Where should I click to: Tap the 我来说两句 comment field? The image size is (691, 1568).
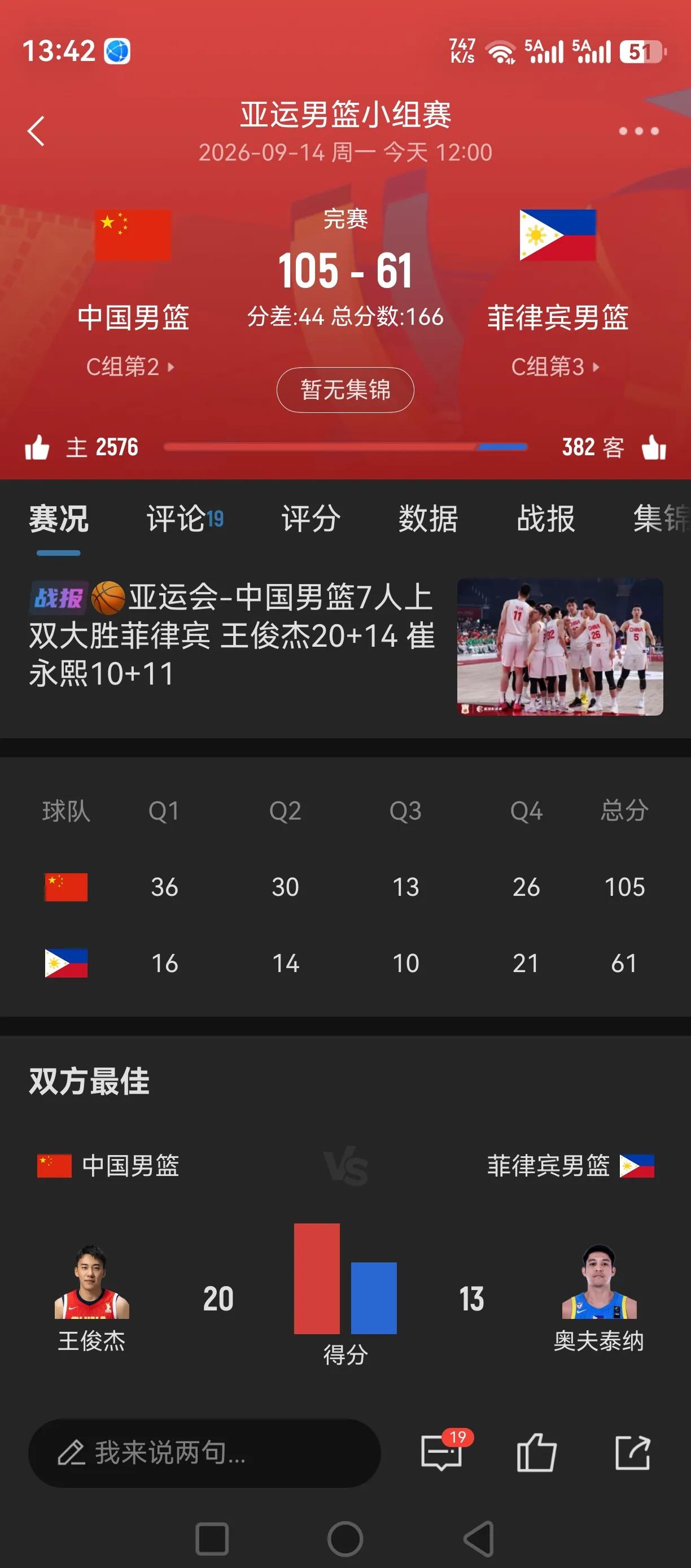pos(204,1453)
